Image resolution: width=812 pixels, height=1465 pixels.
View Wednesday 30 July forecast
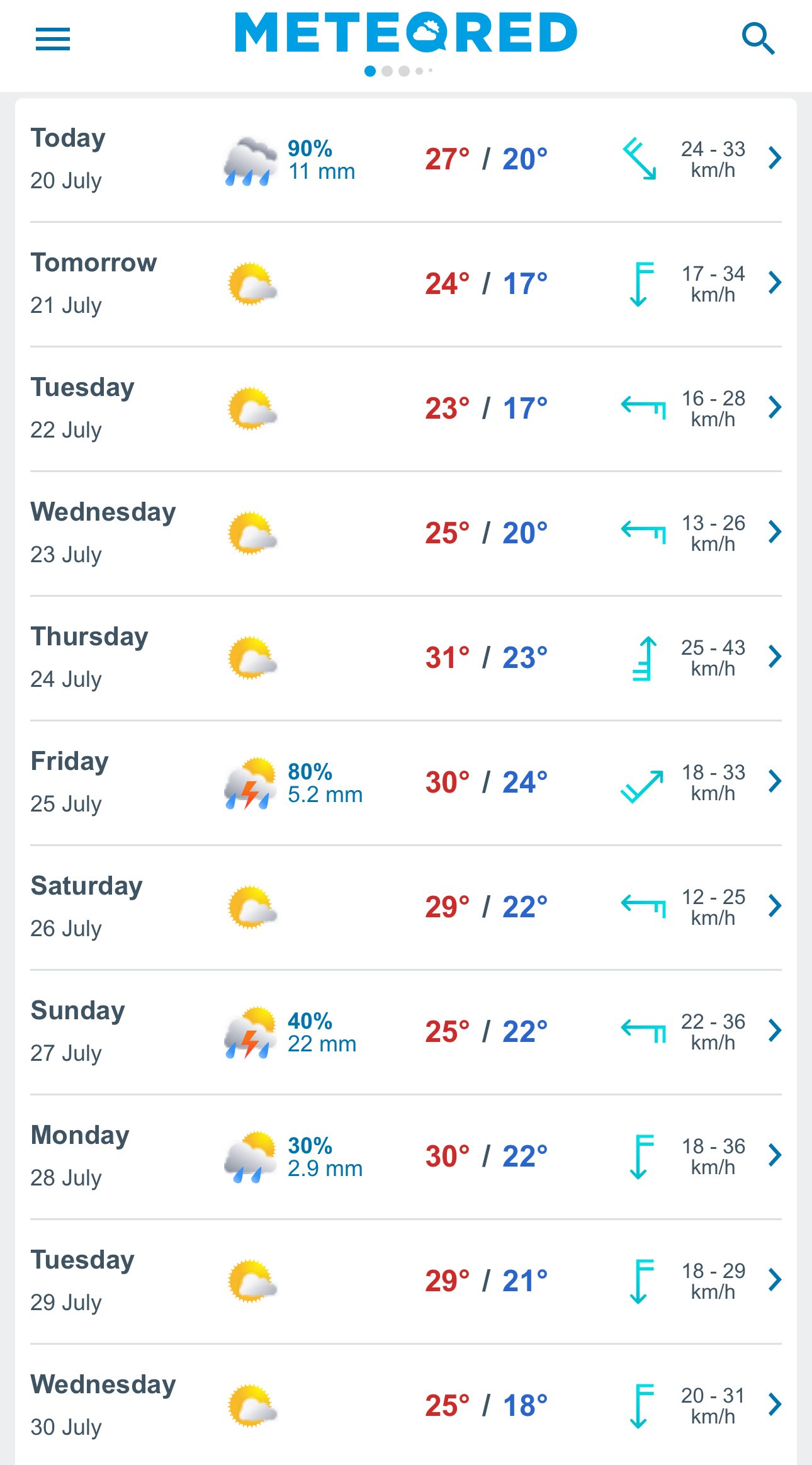pyautogui.click(x=405, y=1405)
